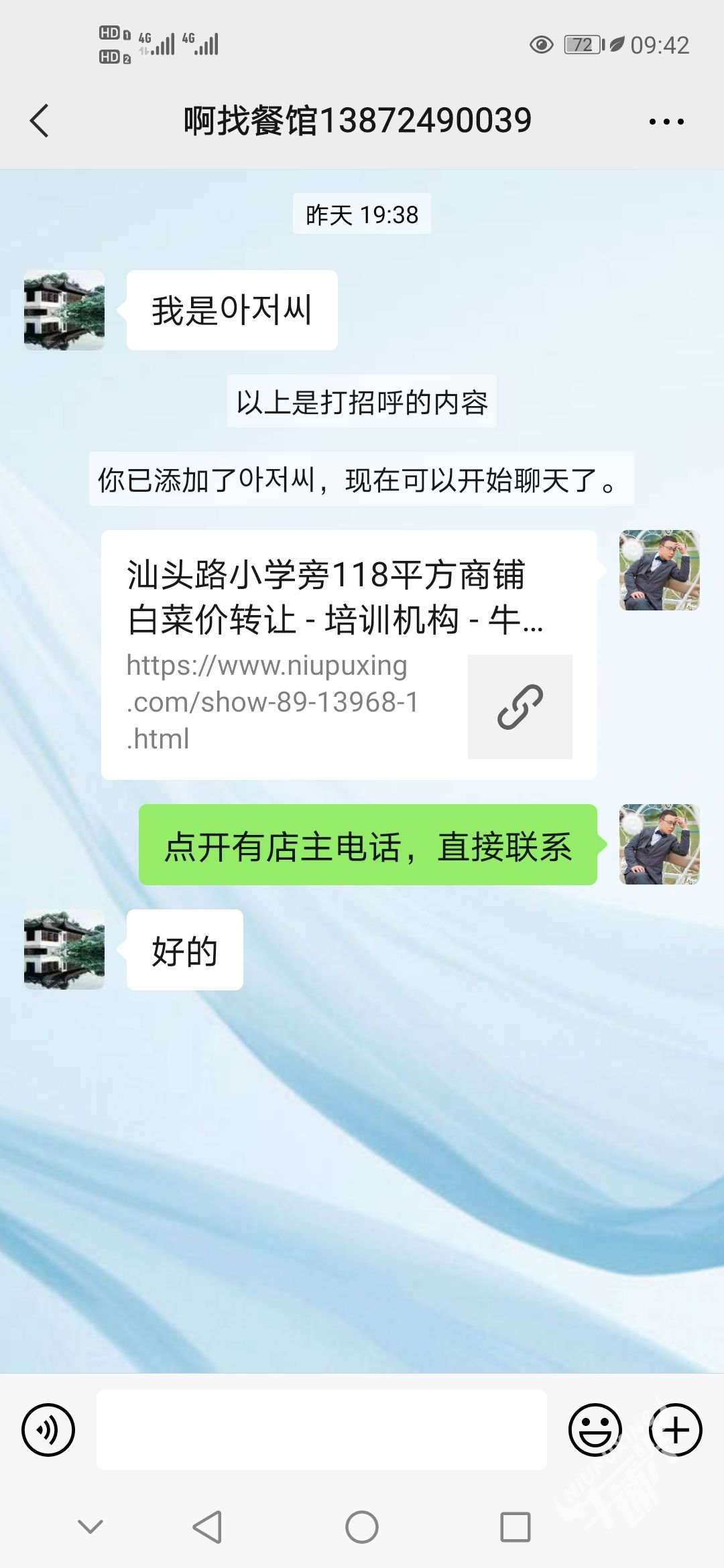View the contact's avatar beside 好的
The width and height of the screenshot is (724, 1568).
(x=64, y=949)
